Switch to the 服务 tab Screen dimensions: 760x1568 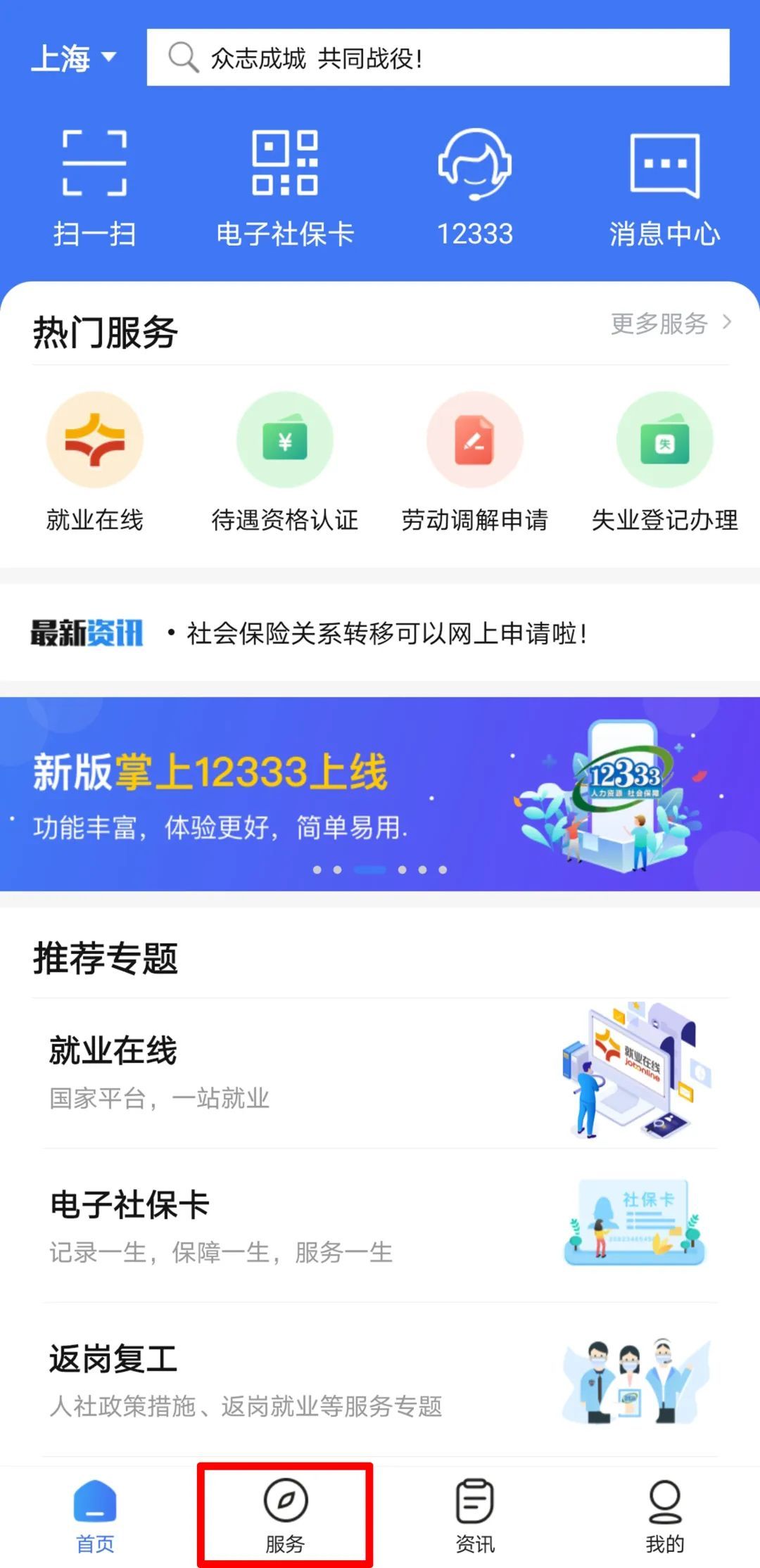(284, 1515)
